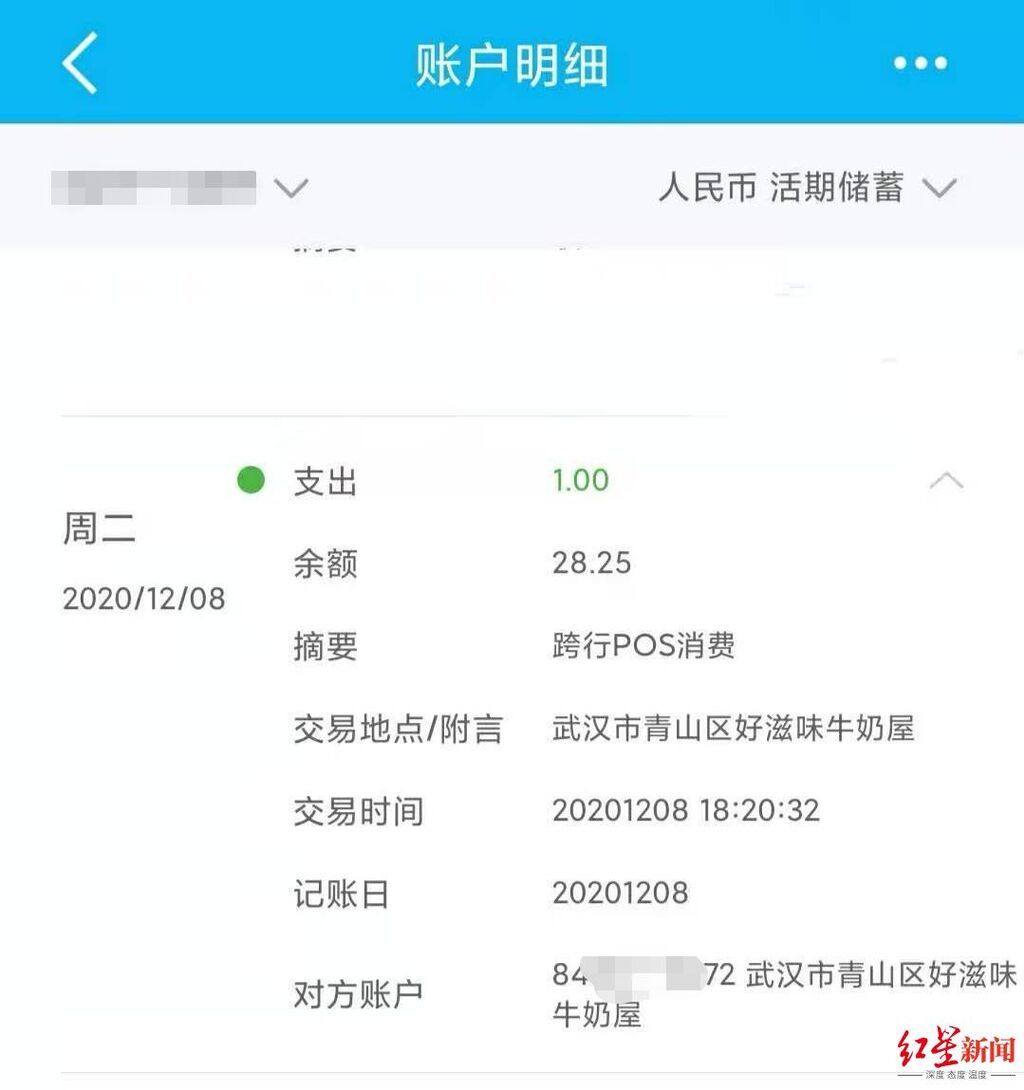1024x1090 pixels.
Task: Collapse the 支出 1.00 transaction details
Action: click(945, 481)
